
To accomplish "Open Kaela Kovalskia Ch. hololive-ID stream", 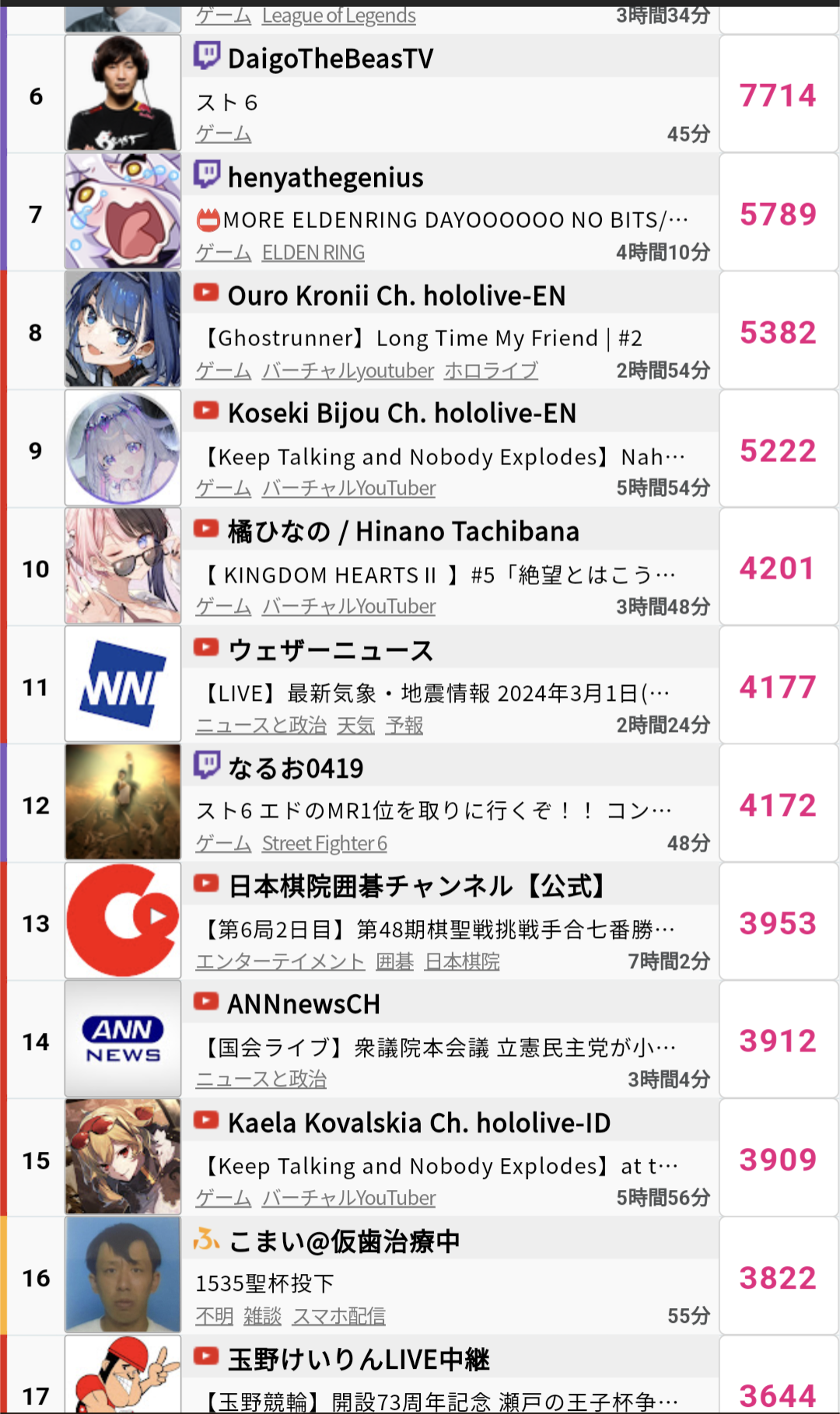I will click(x=418, y=1123).
